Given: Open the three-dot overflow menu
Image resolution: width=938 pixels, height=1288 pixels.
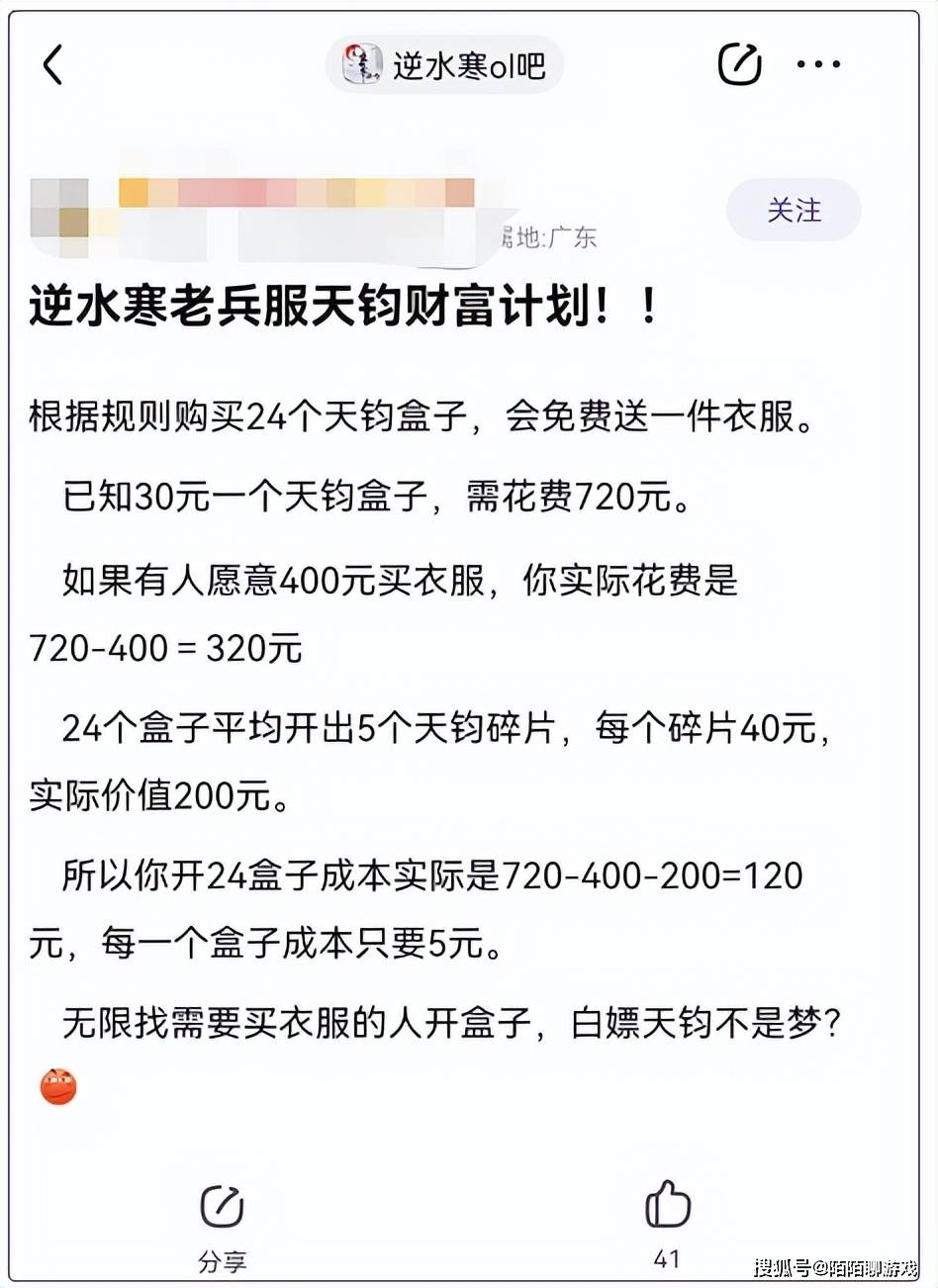Looking at the screenshot, I should [818, 65].
